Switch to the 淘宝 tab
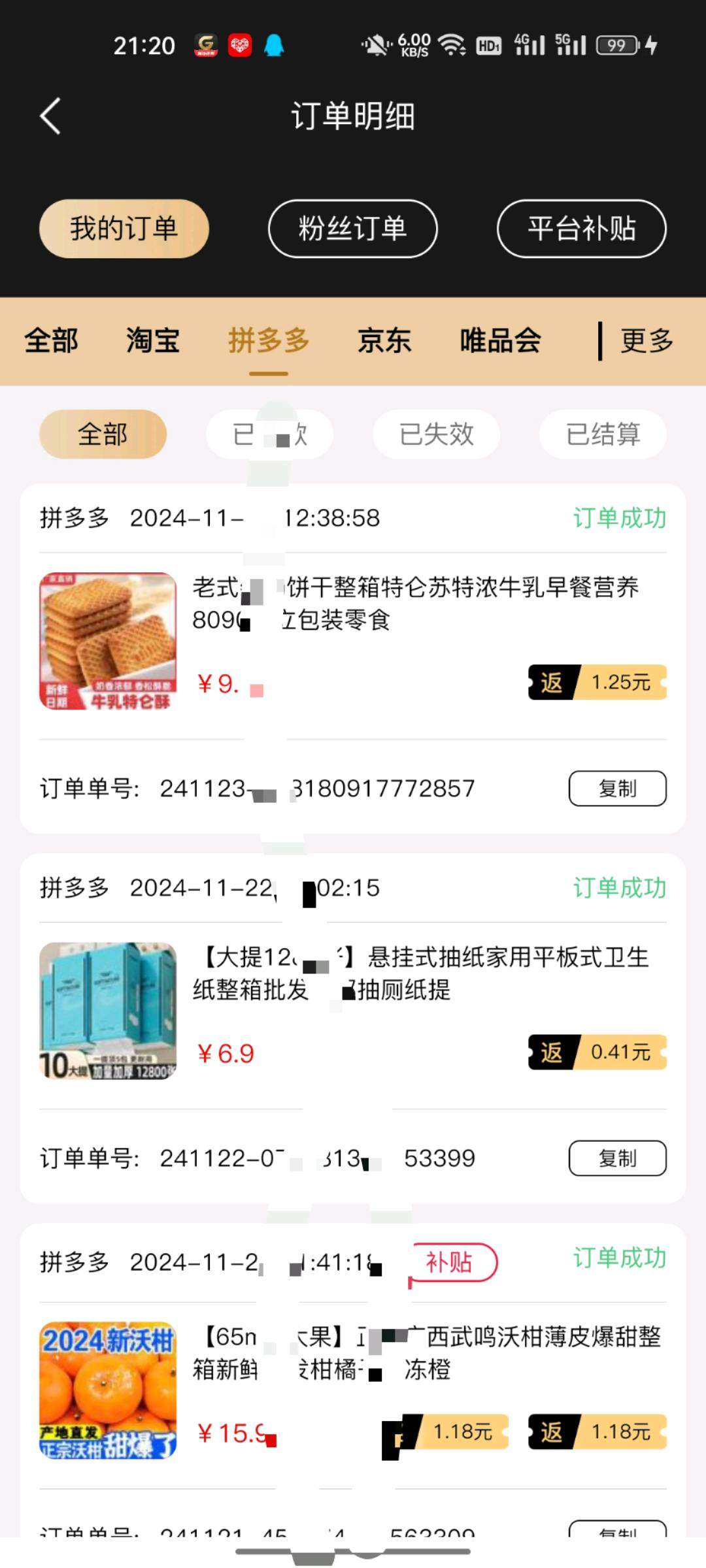Screen dimensions: 706x1568 pyautogui.click(x=153, y=340)
